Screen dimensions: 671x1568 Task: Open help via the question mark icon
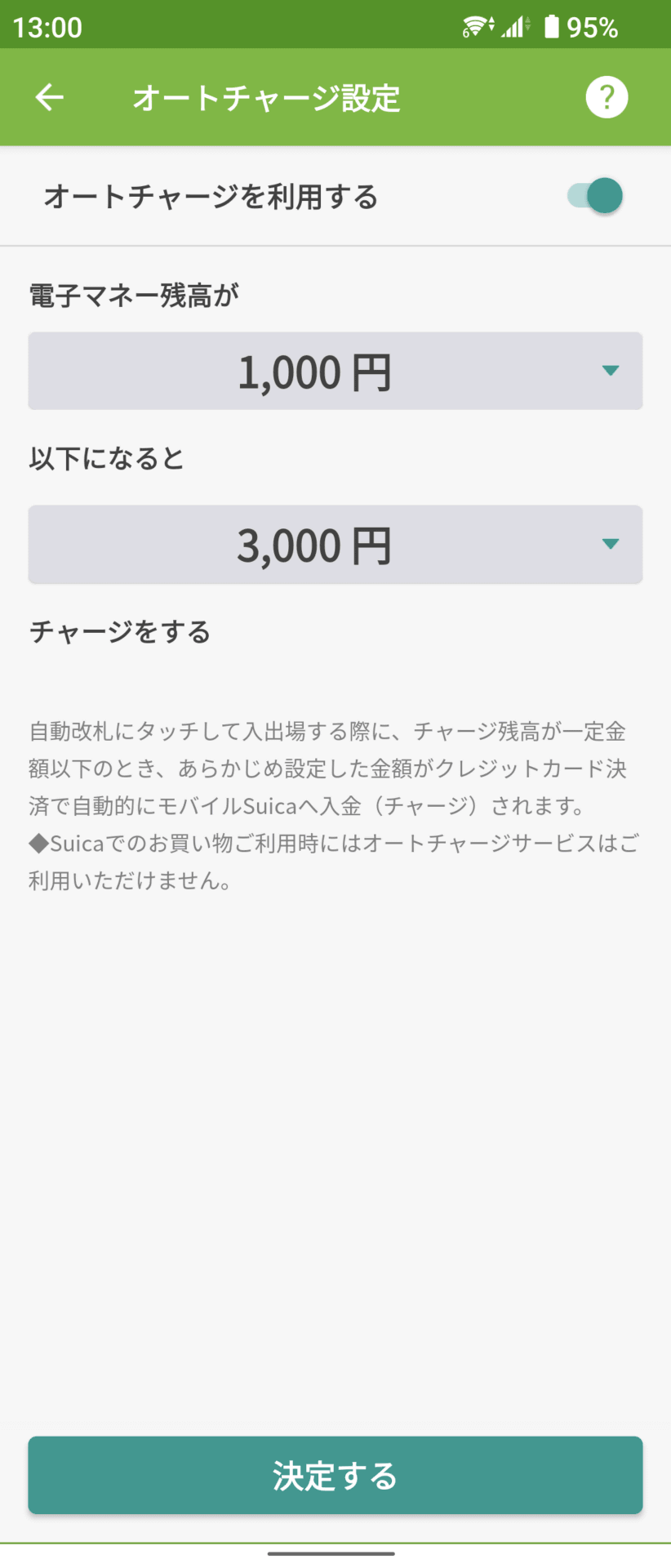point(607,96)
